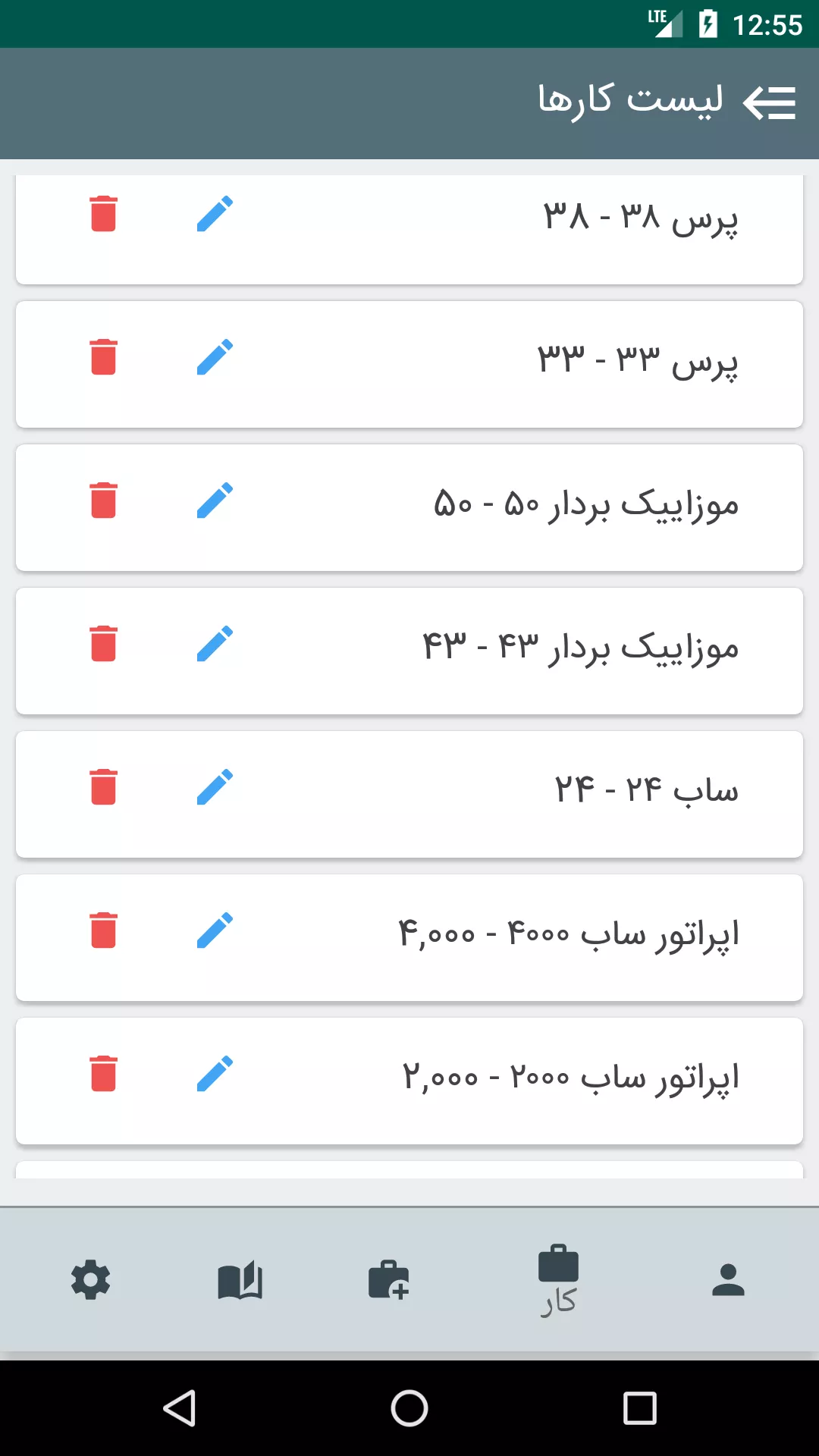The width and height of the screenshot is (819, 1456).
Task: Edit the ساب ۲۴ - ۲۴ item
Action: click(215, 787)
